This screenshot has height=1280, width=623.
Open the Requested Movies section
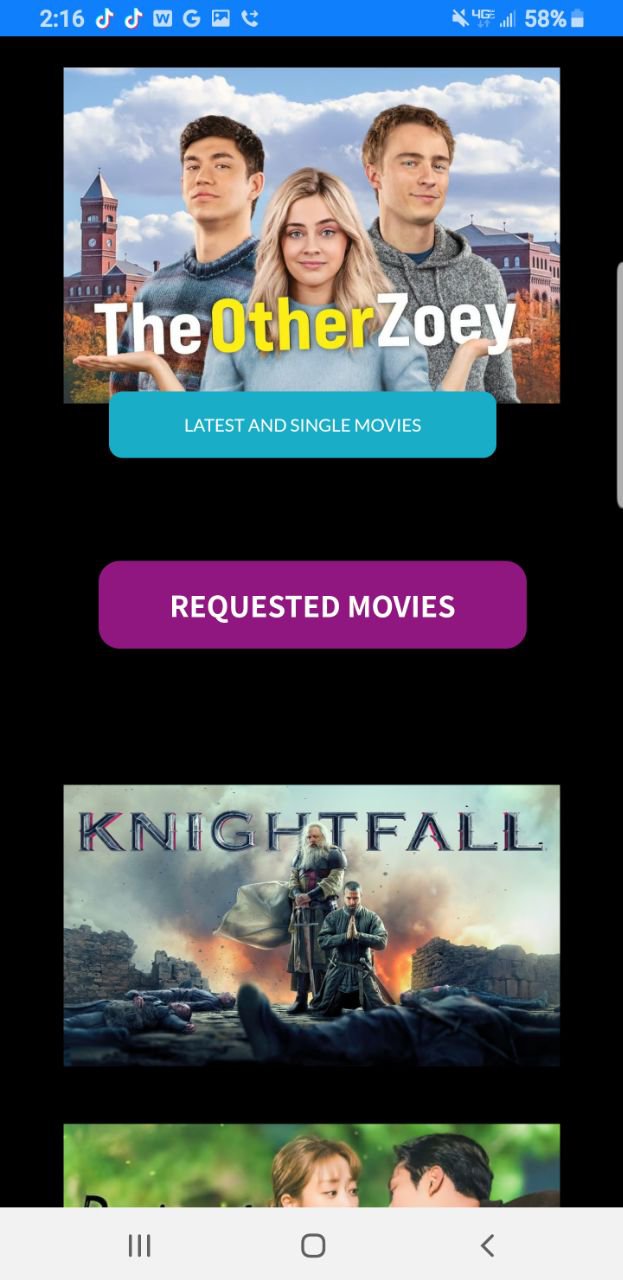coord(312,605)
